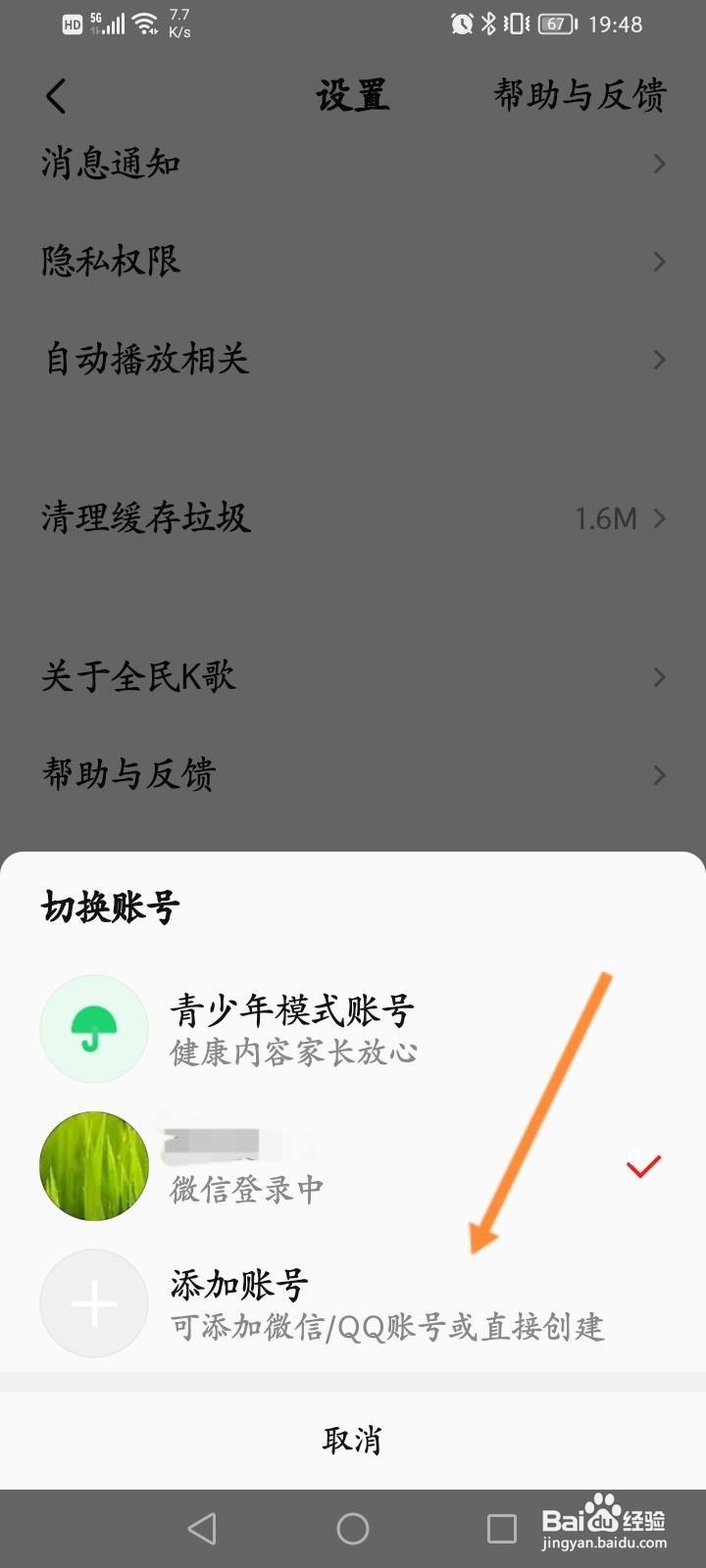Tap 取消 to dismiss the sheet
This screenshot has height=1568, width=706.
coord(353,1439)
